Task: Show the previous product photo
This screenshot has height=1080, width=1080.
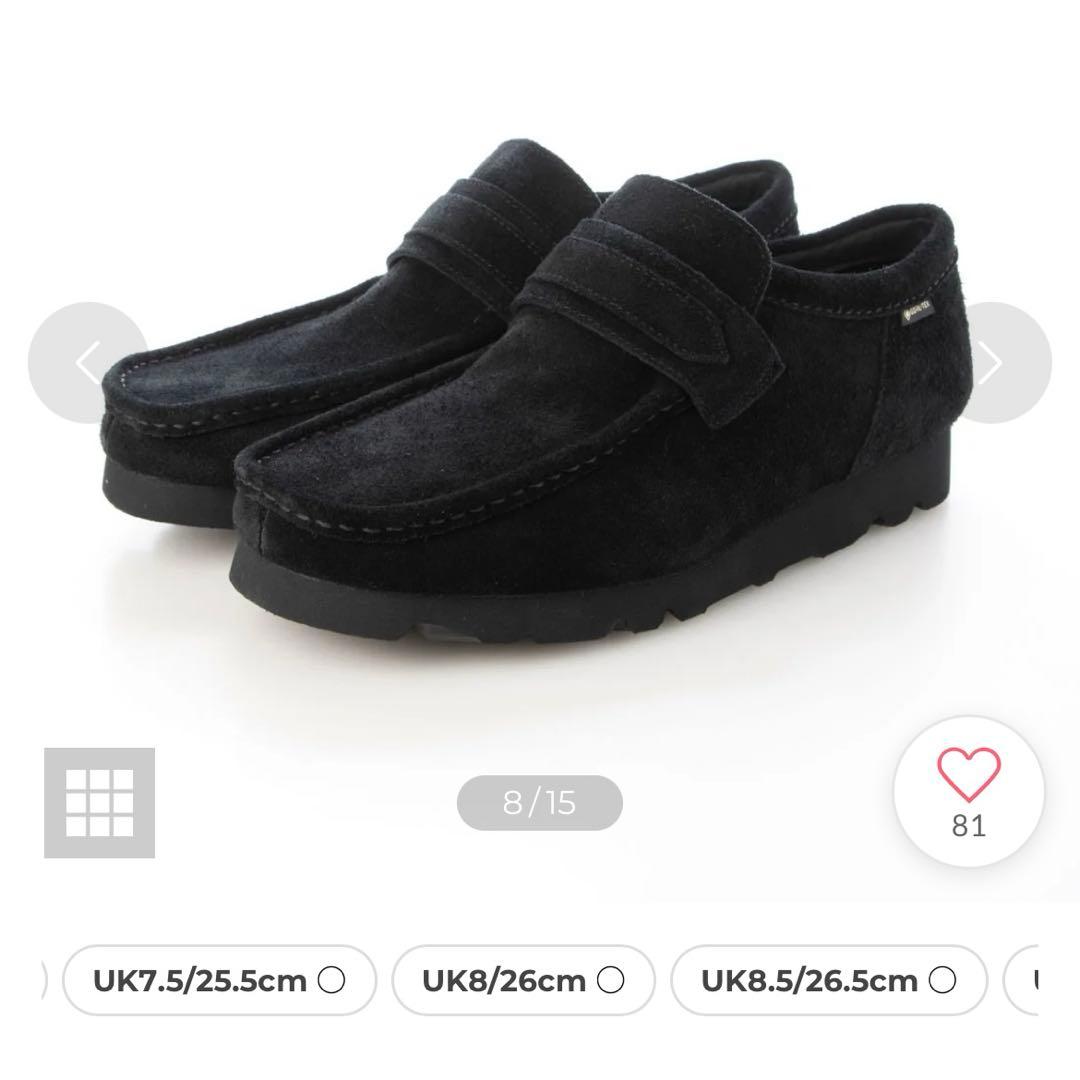Action: (x=88, y=362)
